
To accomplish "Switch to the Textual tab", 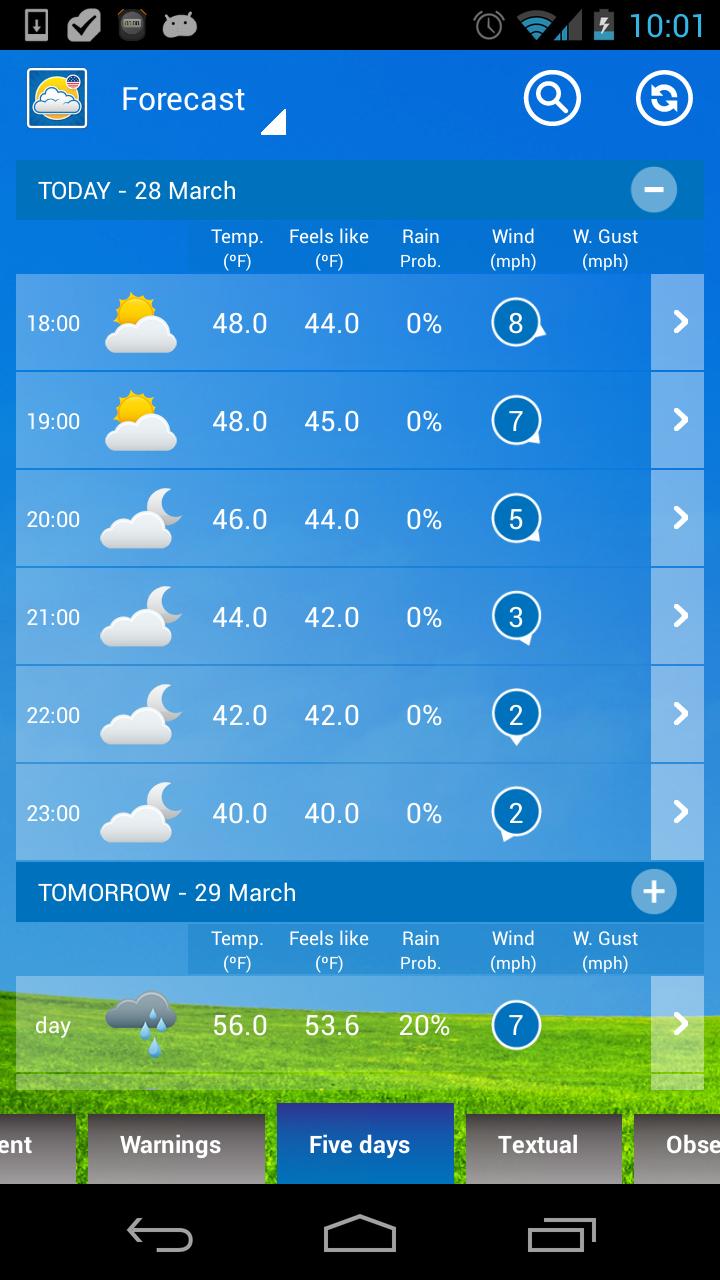I will tap(538, 1145).
